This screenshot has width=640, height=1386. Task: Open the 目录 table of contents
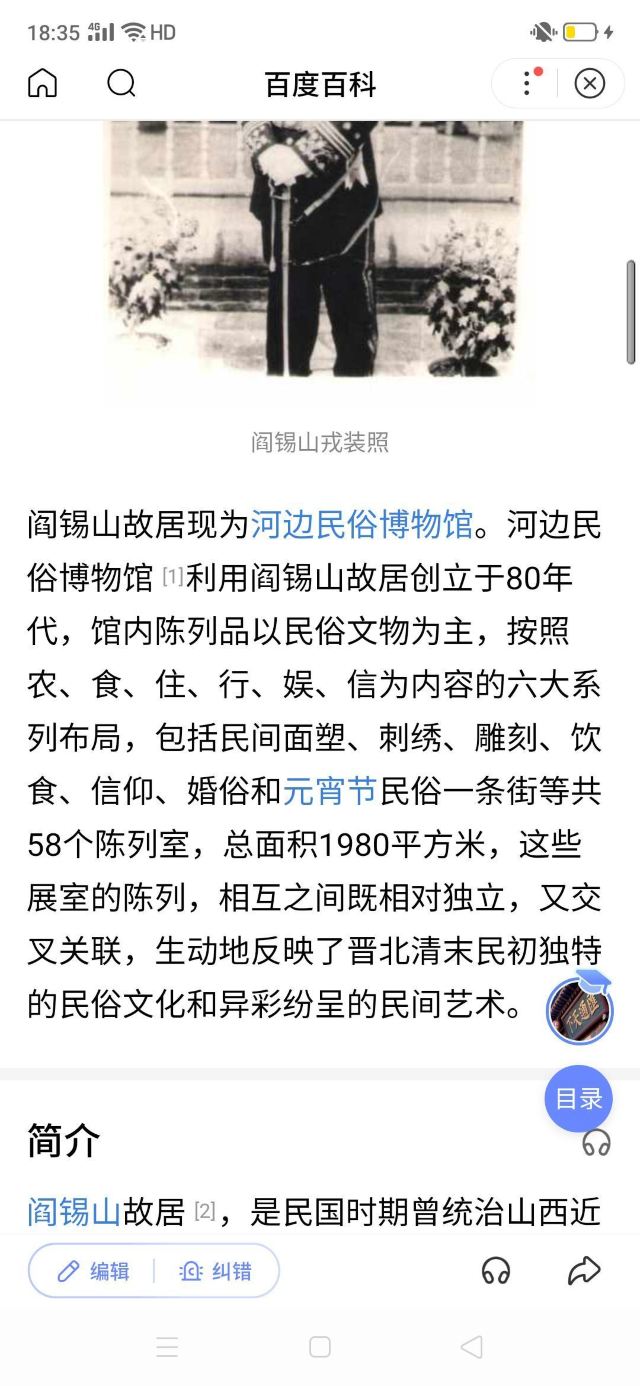578,1099
